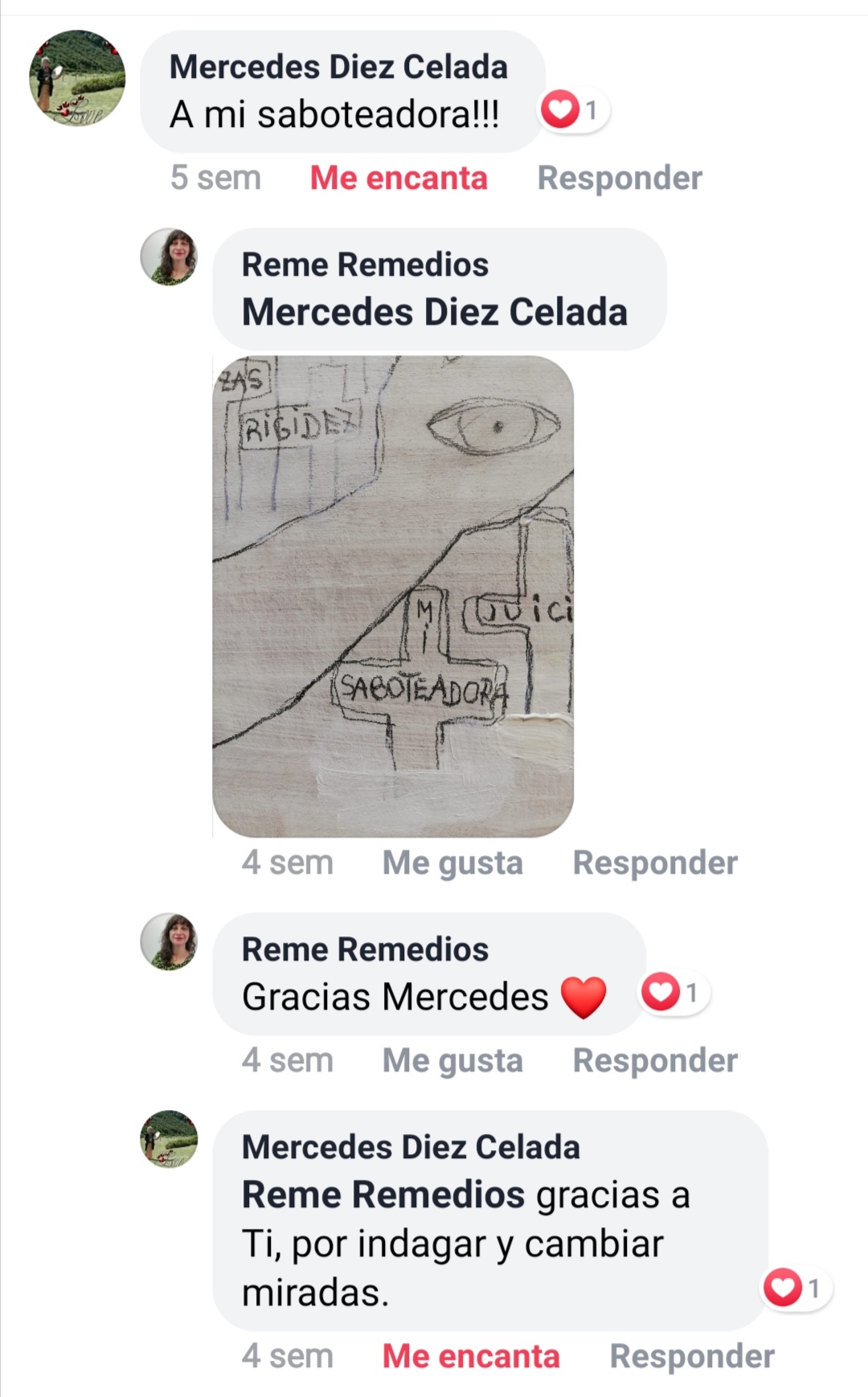Open the Reme Remedios mention in Mercedes' reply
The height and width of the screenshot is (1397, 868).
[x=383, y=1195]
